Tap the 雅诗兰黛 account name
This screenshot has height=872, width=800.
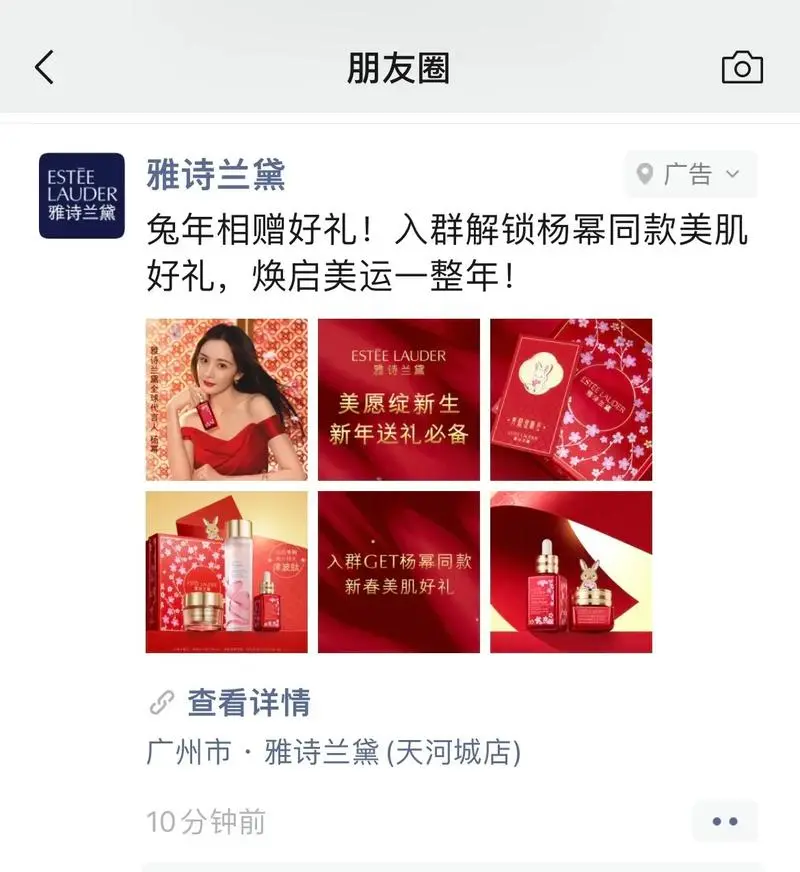click(x=216, y=175)
